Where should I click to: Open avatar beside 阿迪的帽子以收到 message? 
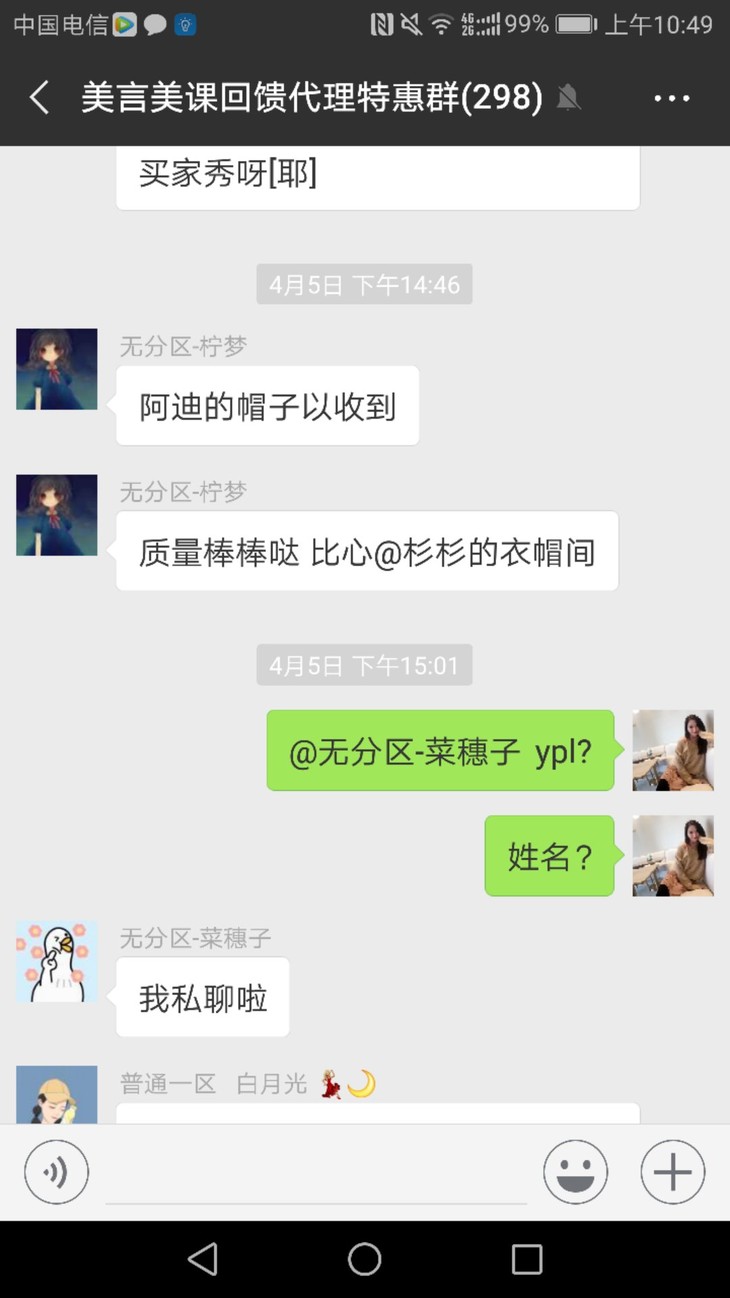point(57,369)
